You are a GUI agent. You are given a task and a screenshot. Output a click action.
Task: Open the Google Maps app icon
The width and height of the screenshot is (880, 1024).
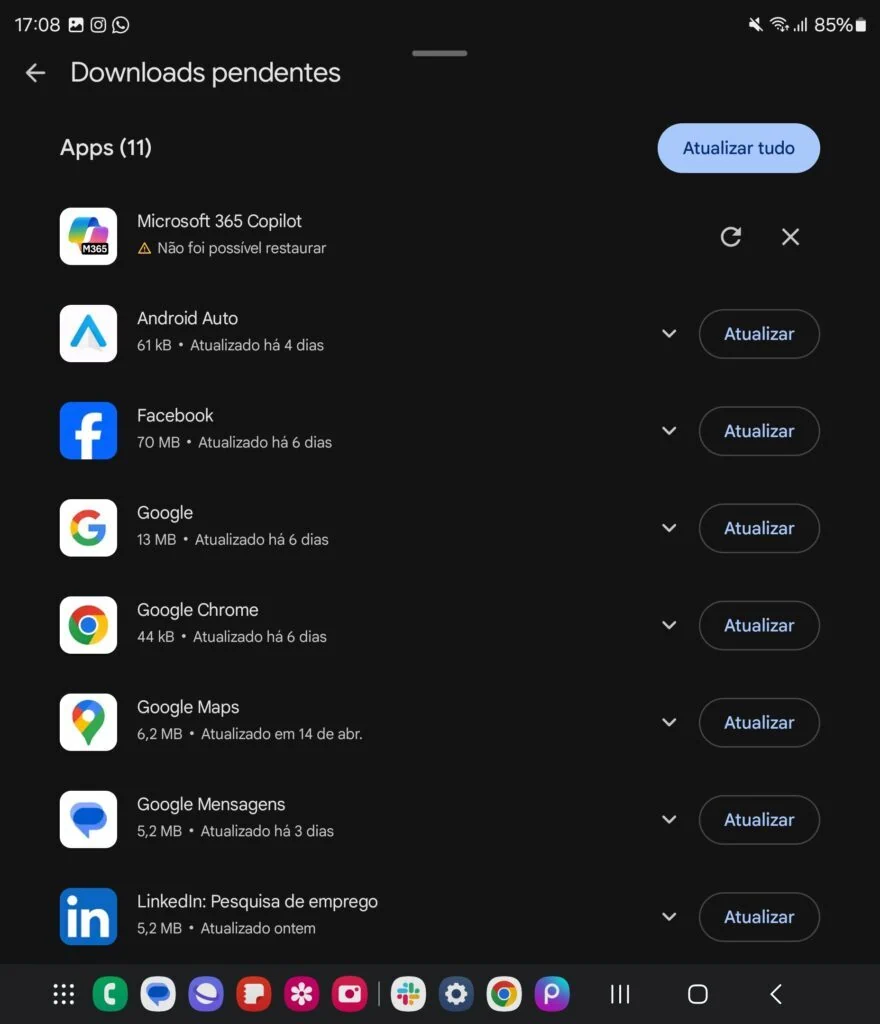point(88,721)
